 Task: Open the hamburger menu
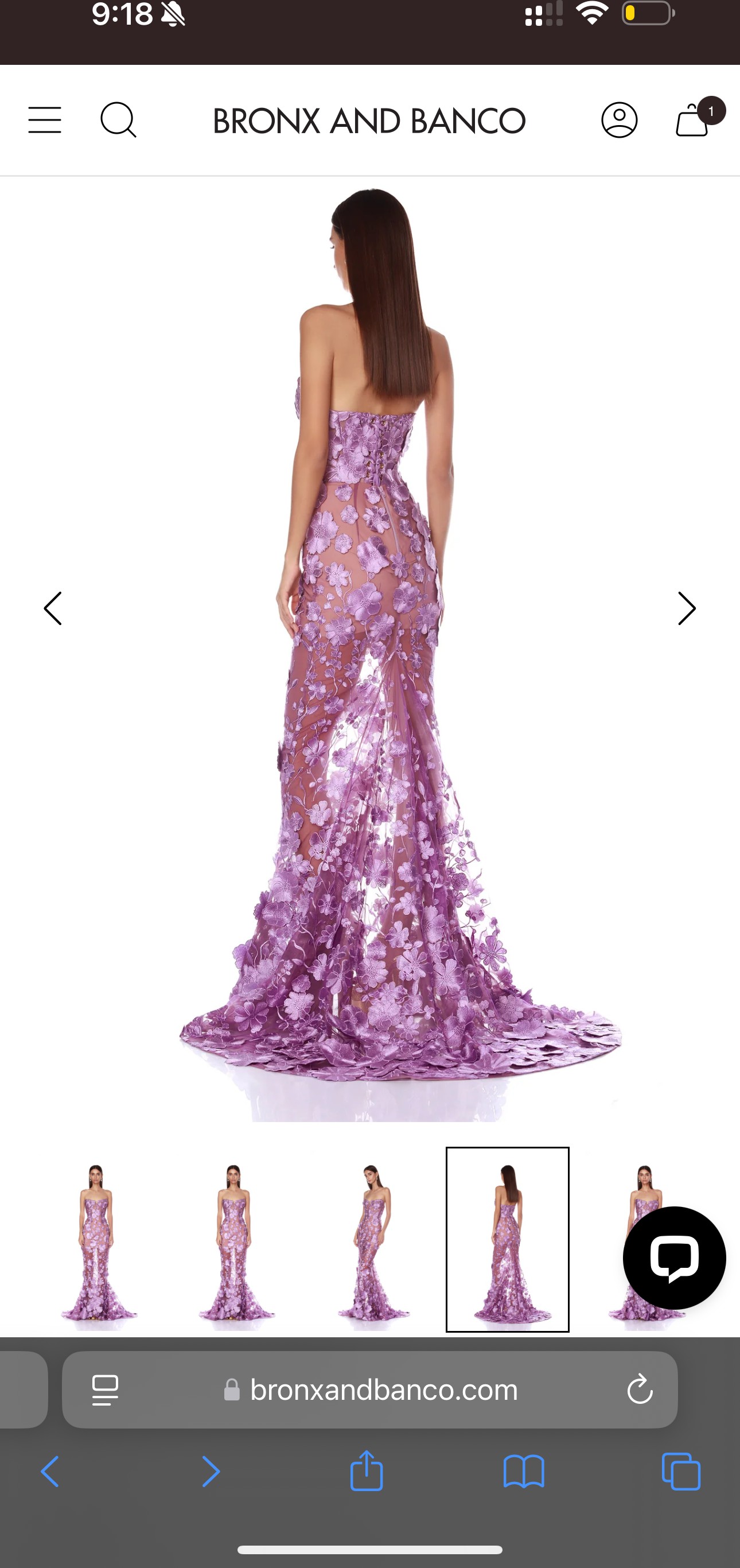tap(44, 120)
